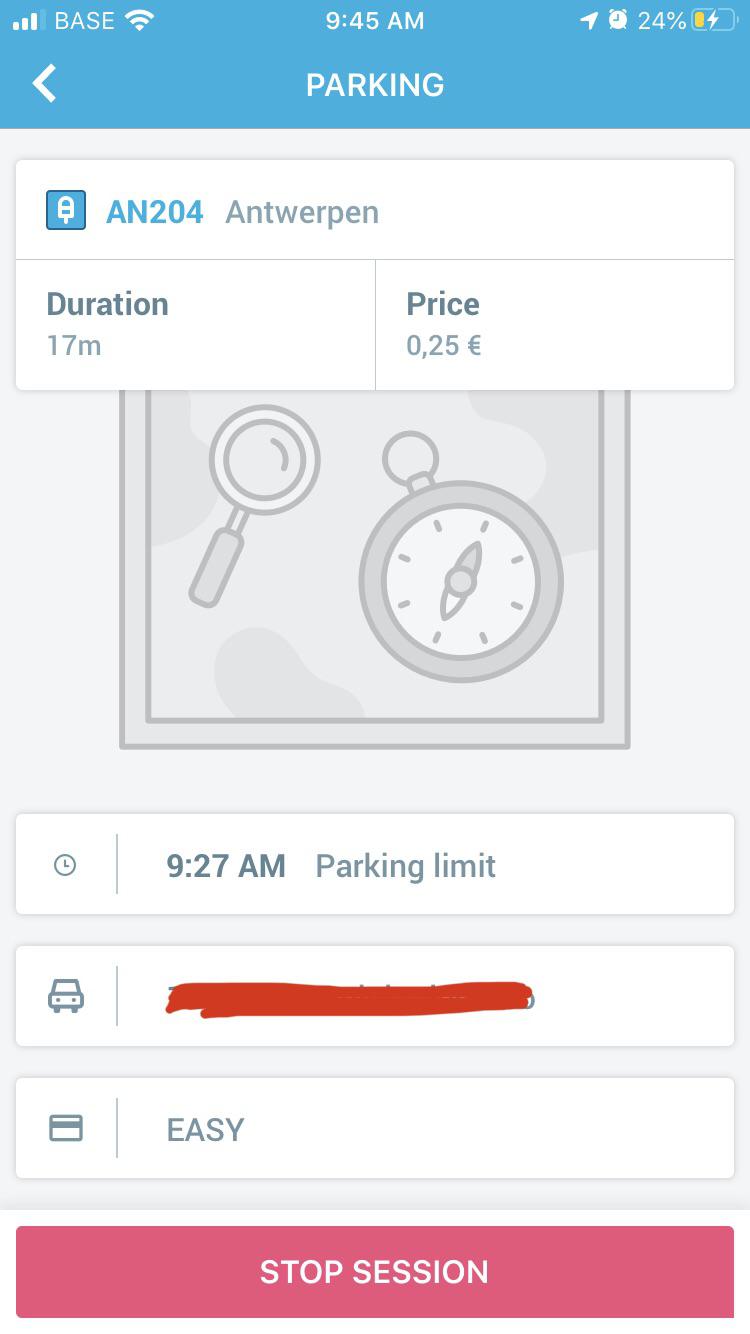Tap the car icon on vehicle row
Screen dimensions: 750x1334
(x=65, y=996)
